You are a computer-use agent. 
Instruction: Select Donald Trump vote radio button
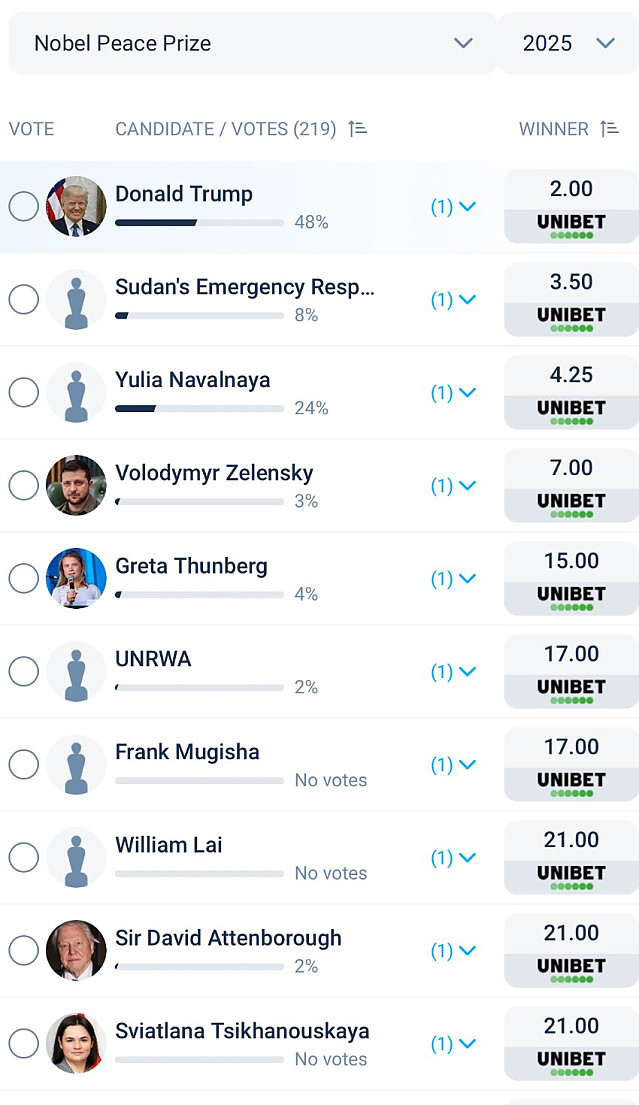24,207
